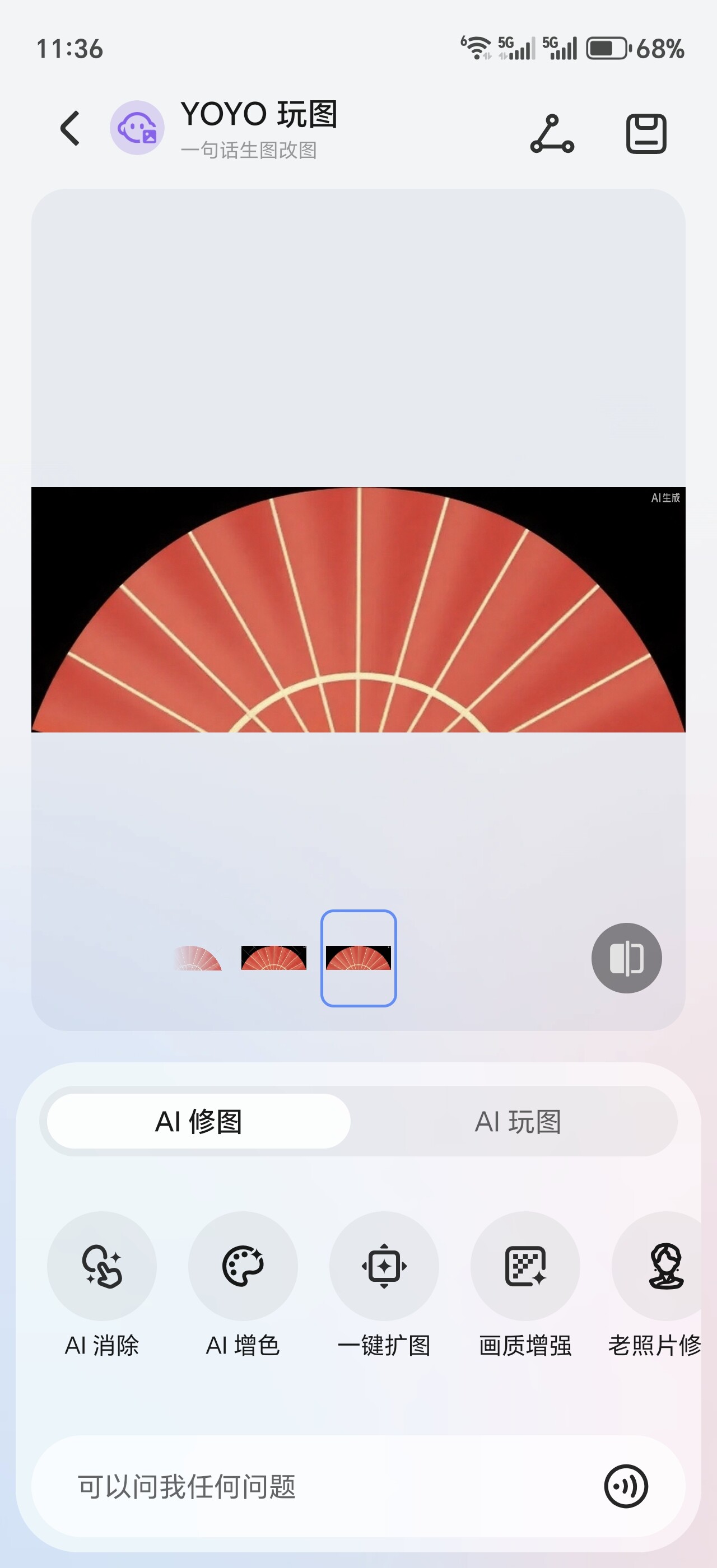The image size is (717, 1568).
Task: Switch to the AI 修图 tab
Action: pos(198,1121)
